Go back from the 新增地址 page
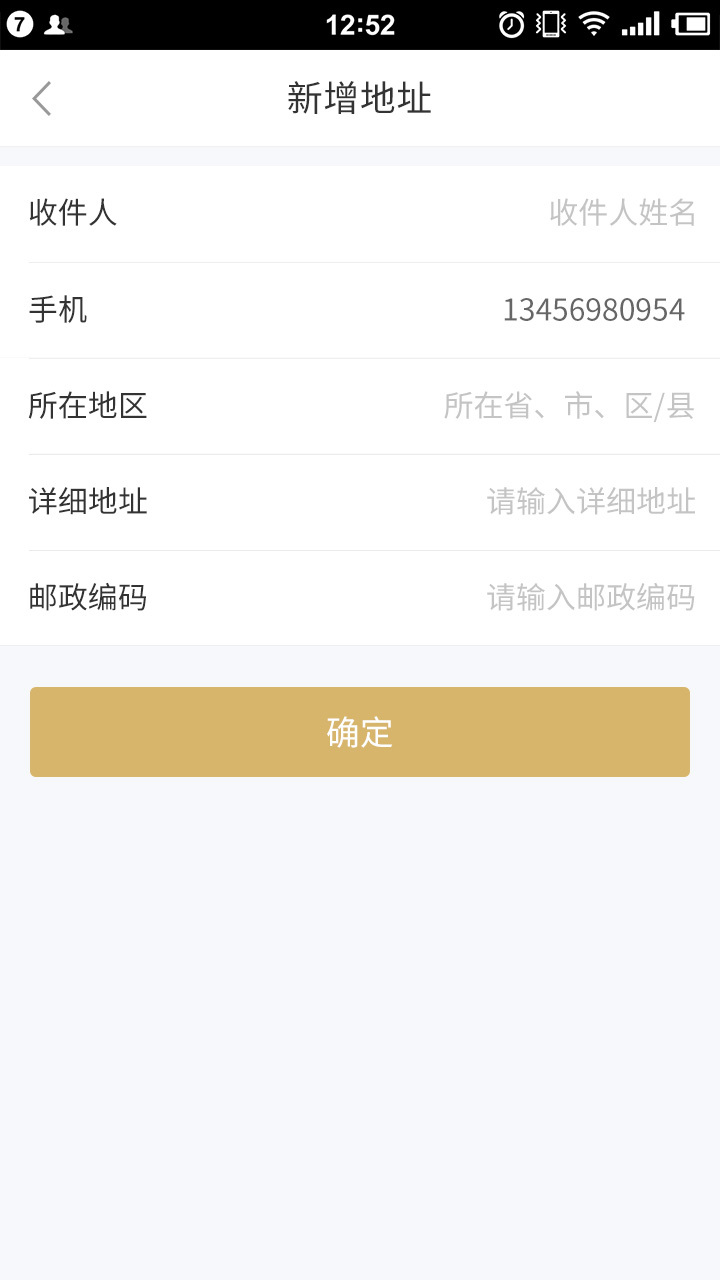Viewport: 720px width, 1280px height. click(42, 99)
